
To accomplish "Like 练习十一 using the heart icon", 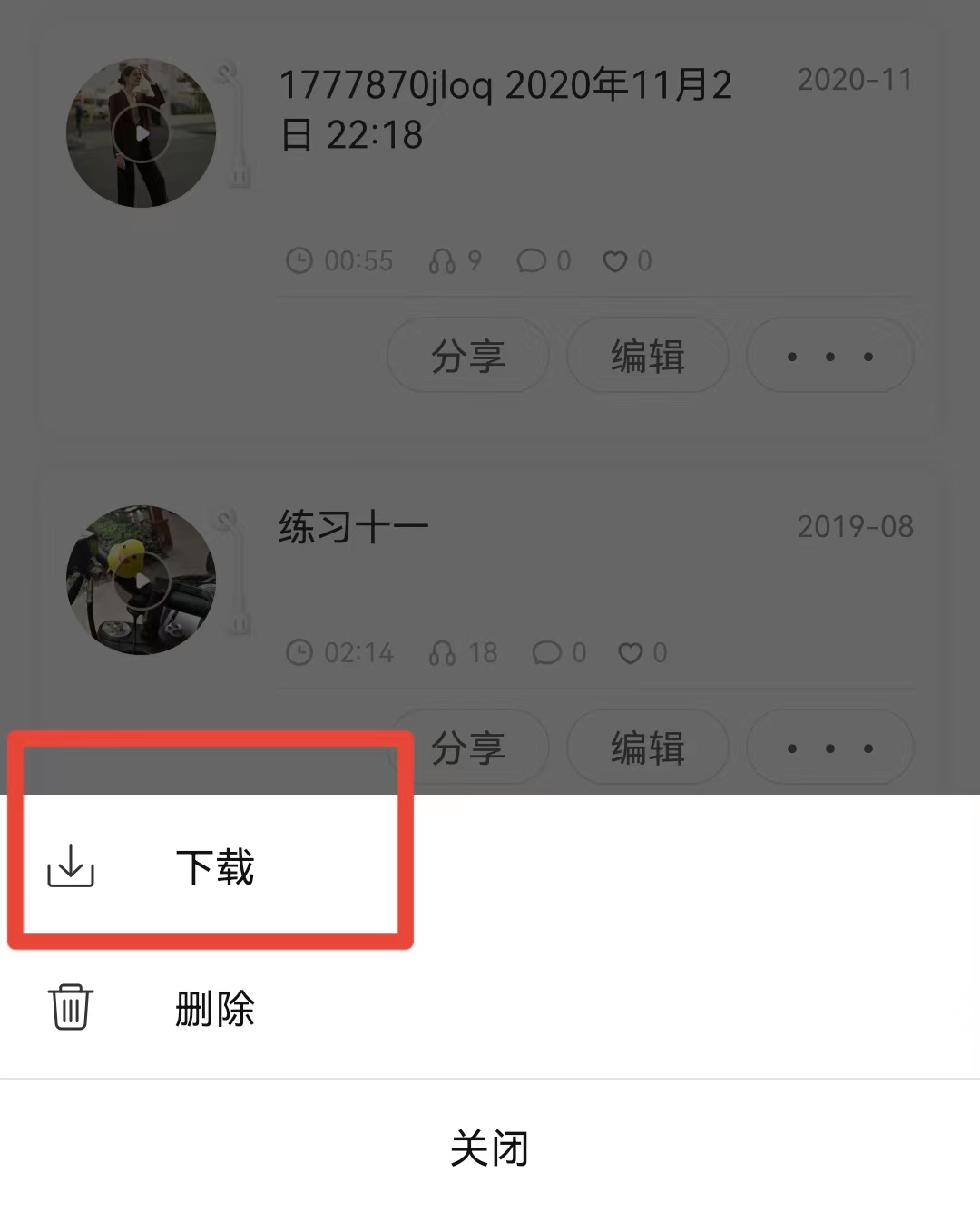I will [631, 653].
